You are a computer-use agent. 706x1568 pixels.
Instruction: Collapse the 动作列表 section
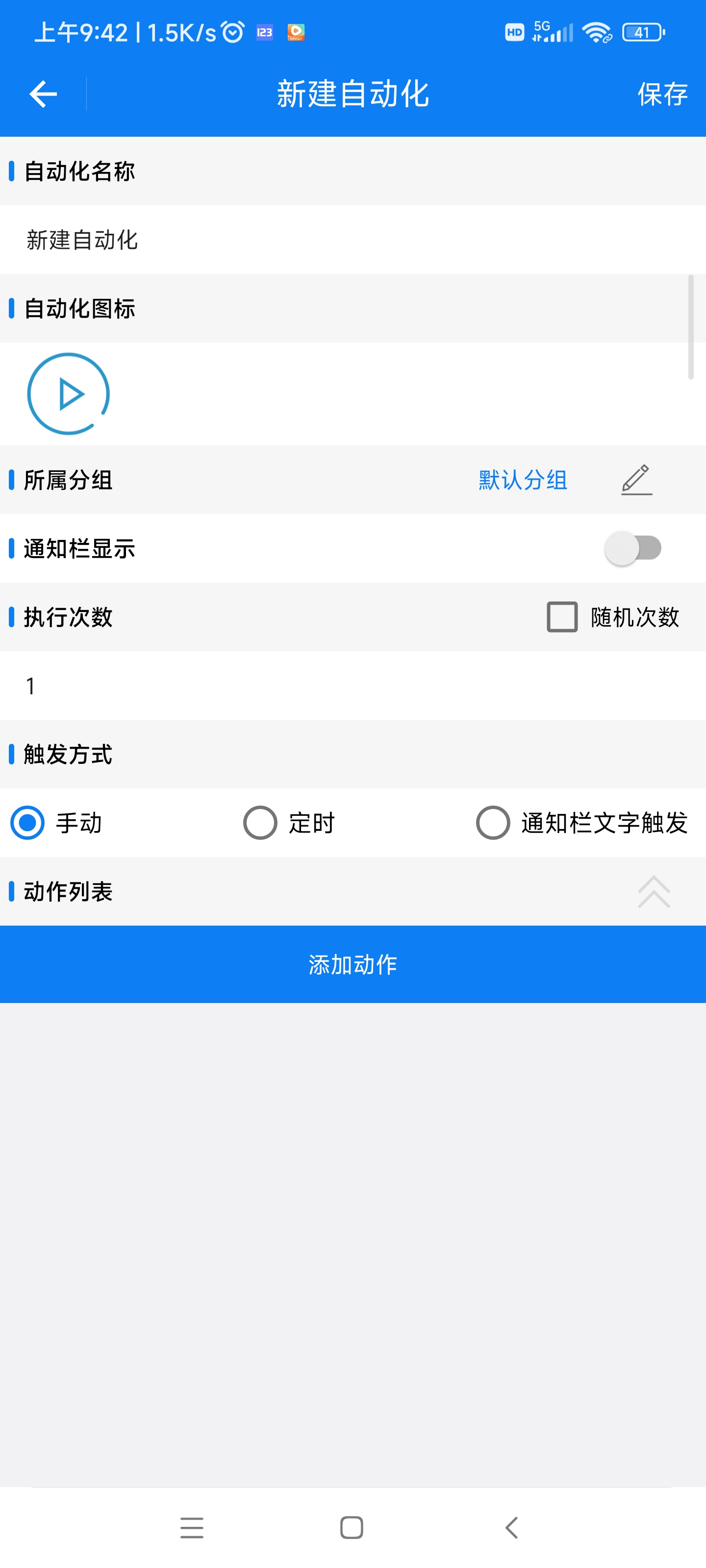pos(654,892)
